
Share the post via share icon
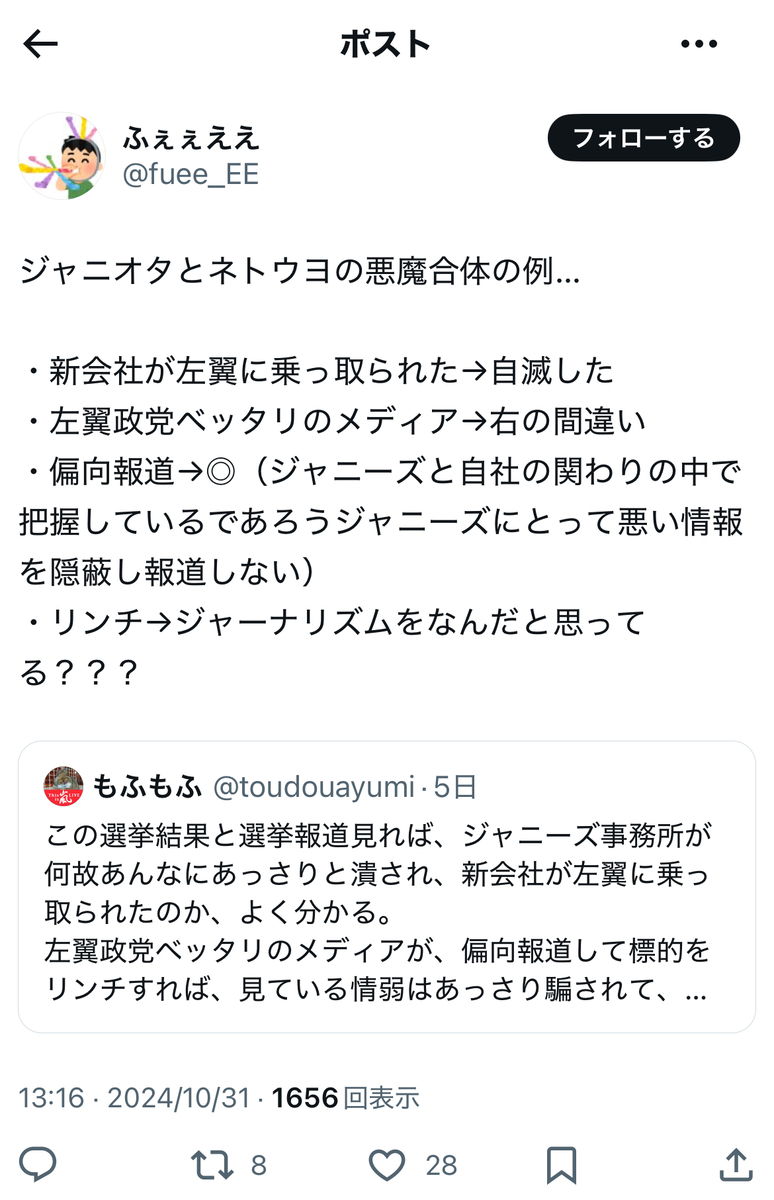click(x=735, y=1164)
